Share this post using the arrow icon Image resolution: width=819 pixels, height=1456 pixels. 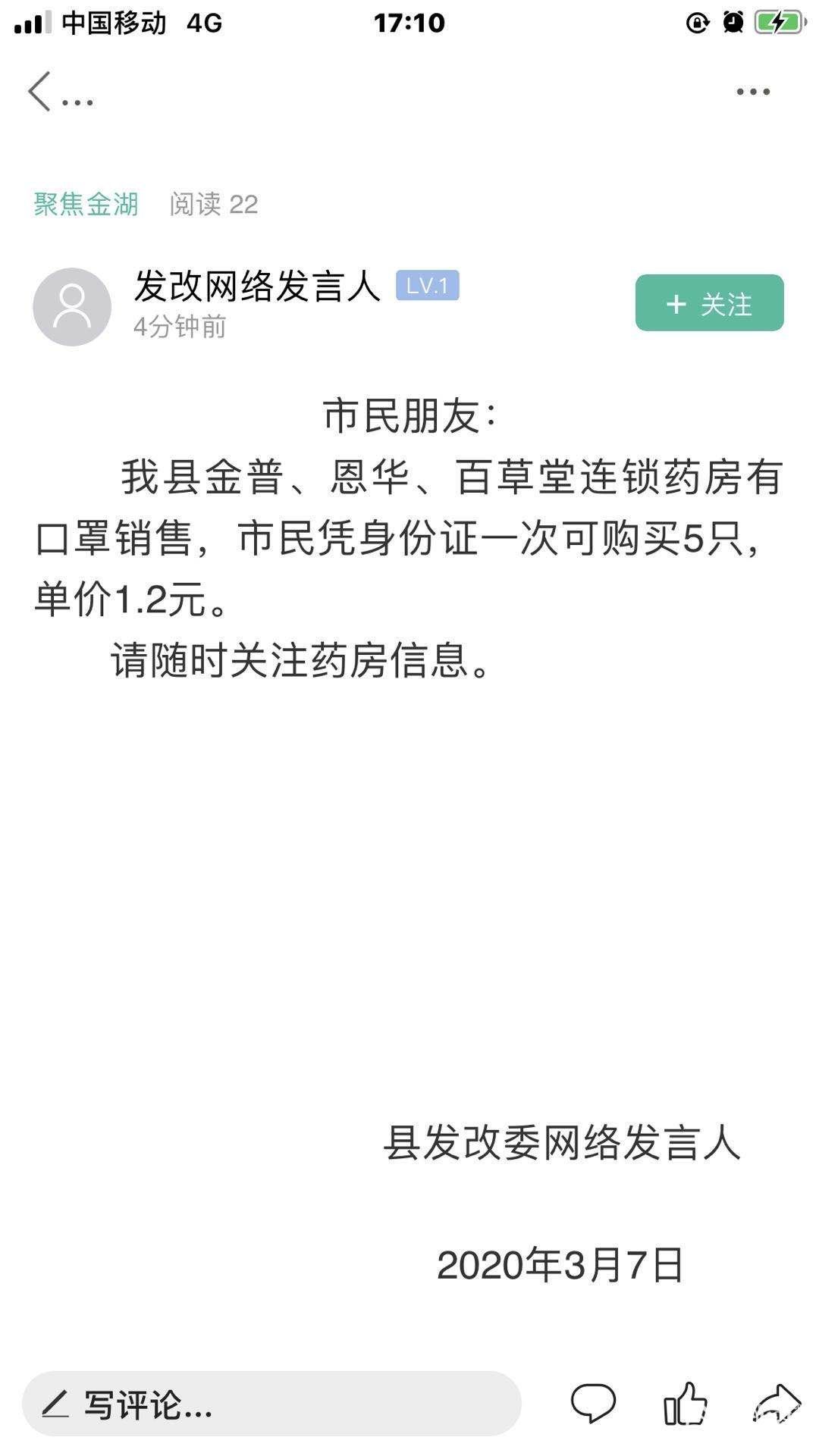[x=777, y=1403]
